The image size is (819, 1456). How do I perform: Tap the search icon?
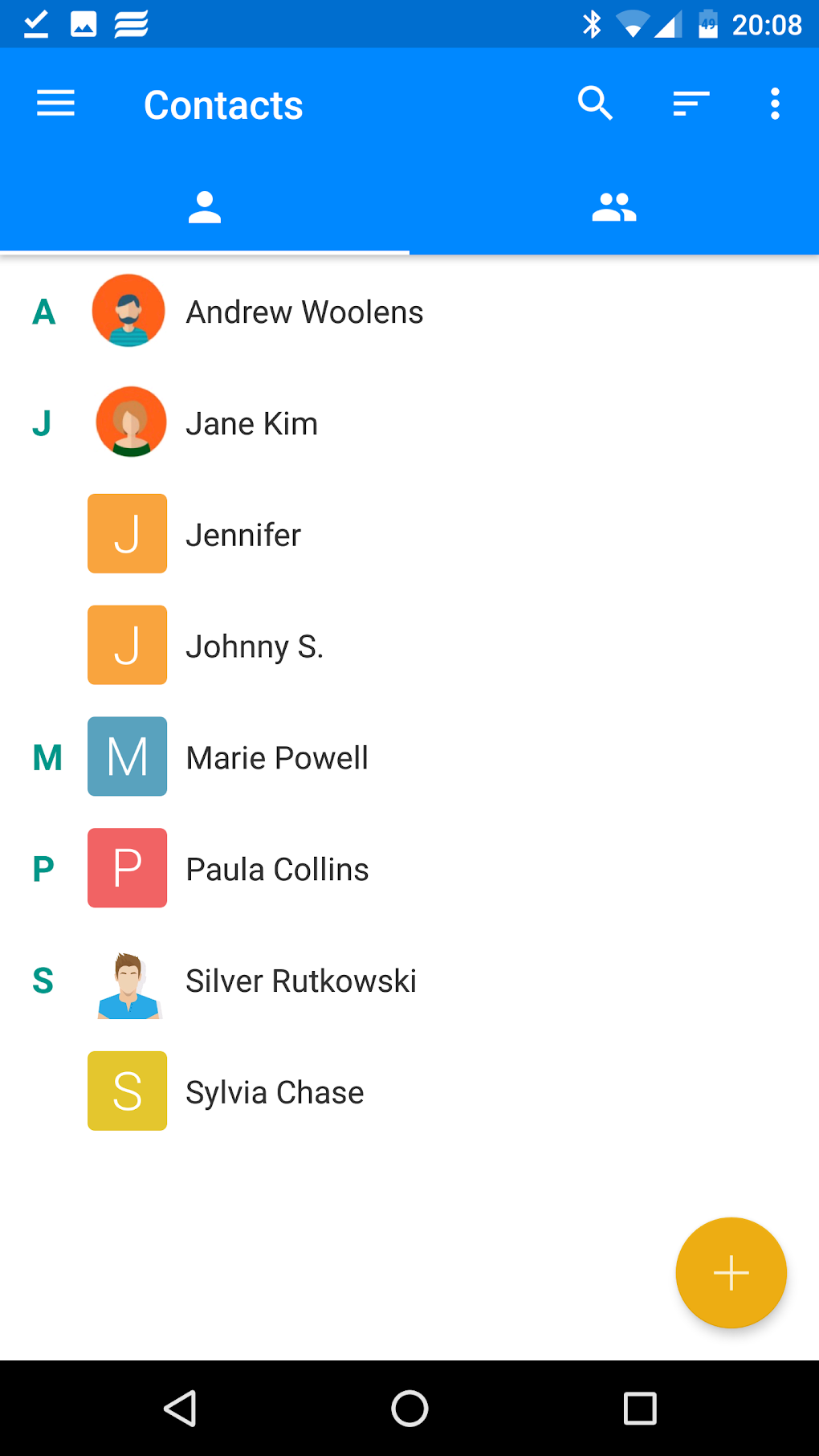tap(594, 103)
